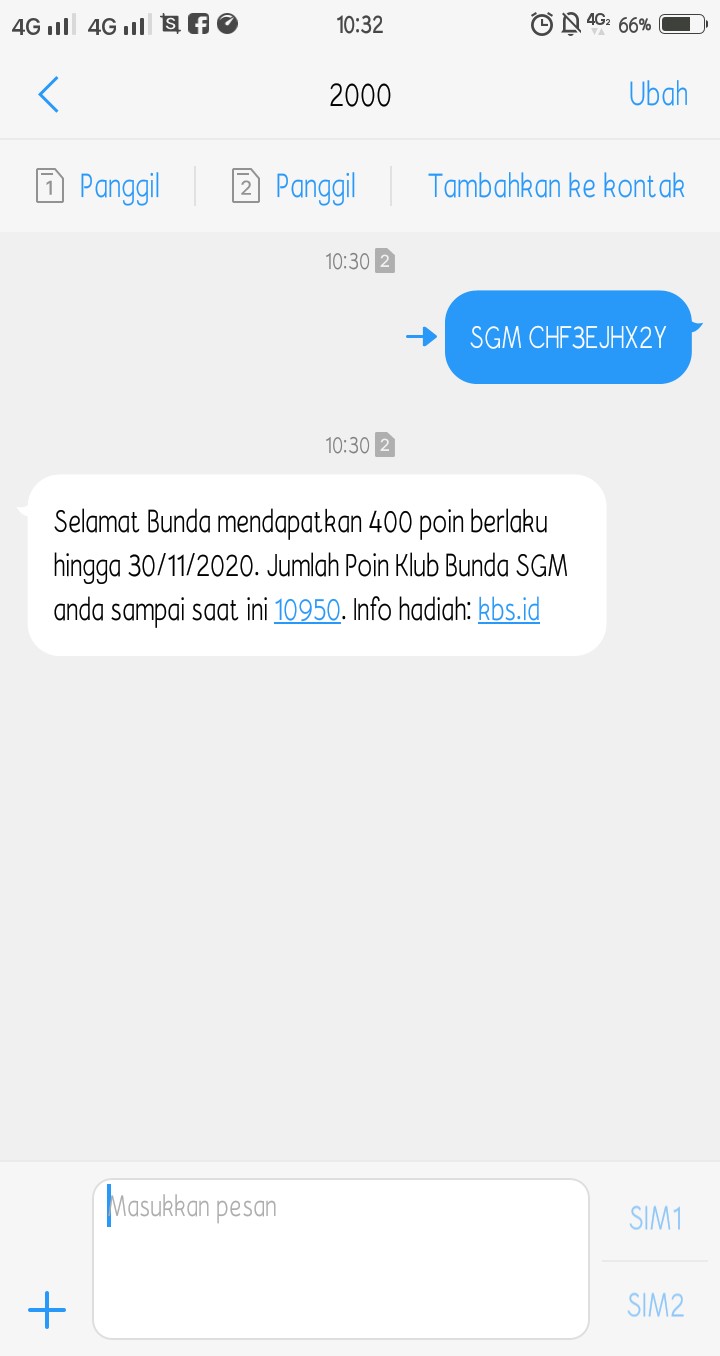Call 2000 using SIM 1 Panggil
The width and height of the screenshot is (720, 1356).
[x=98, y=186]
